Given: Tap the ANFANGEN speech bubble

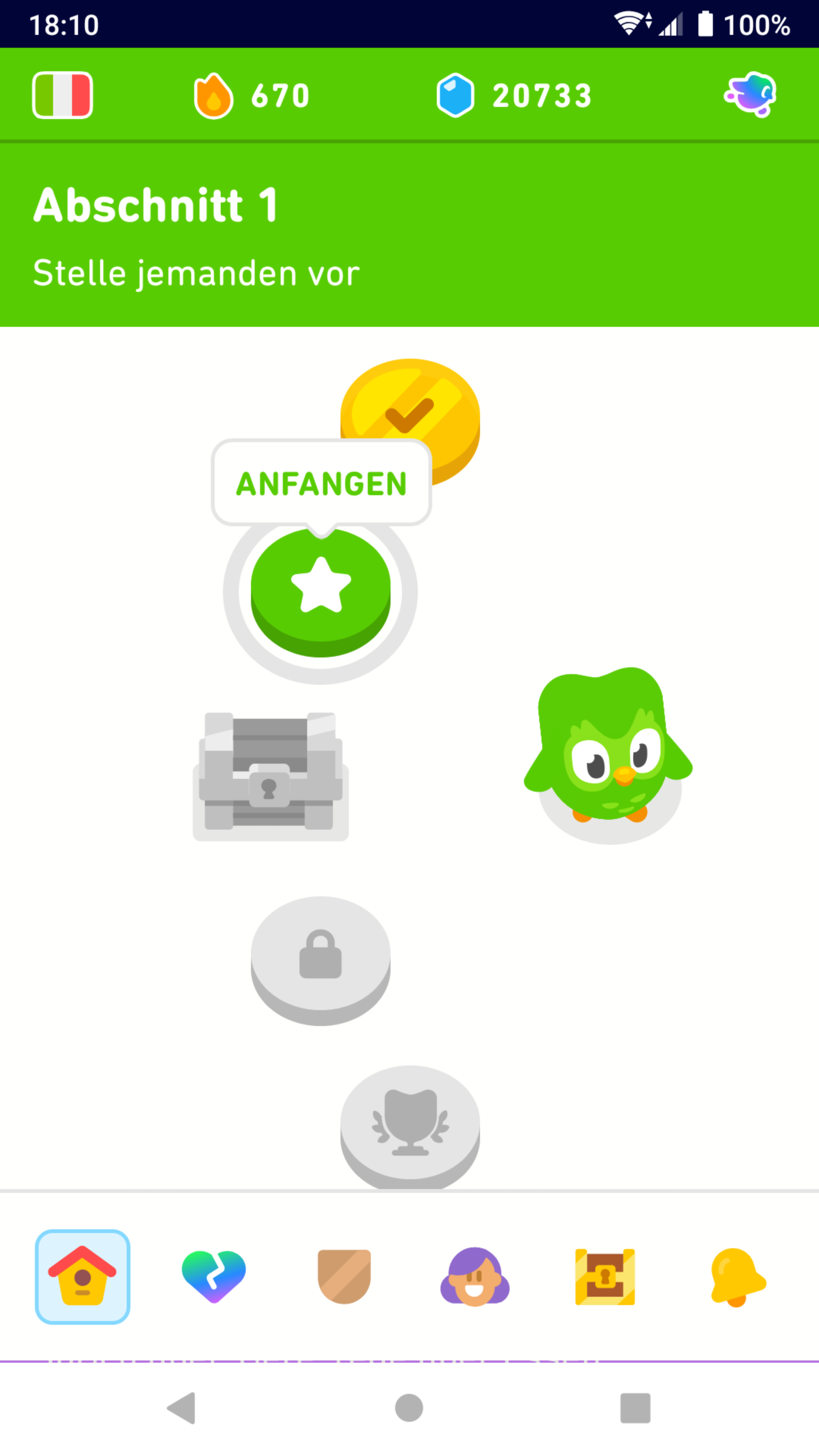Looking at the screenshot, I should [320, 483].
